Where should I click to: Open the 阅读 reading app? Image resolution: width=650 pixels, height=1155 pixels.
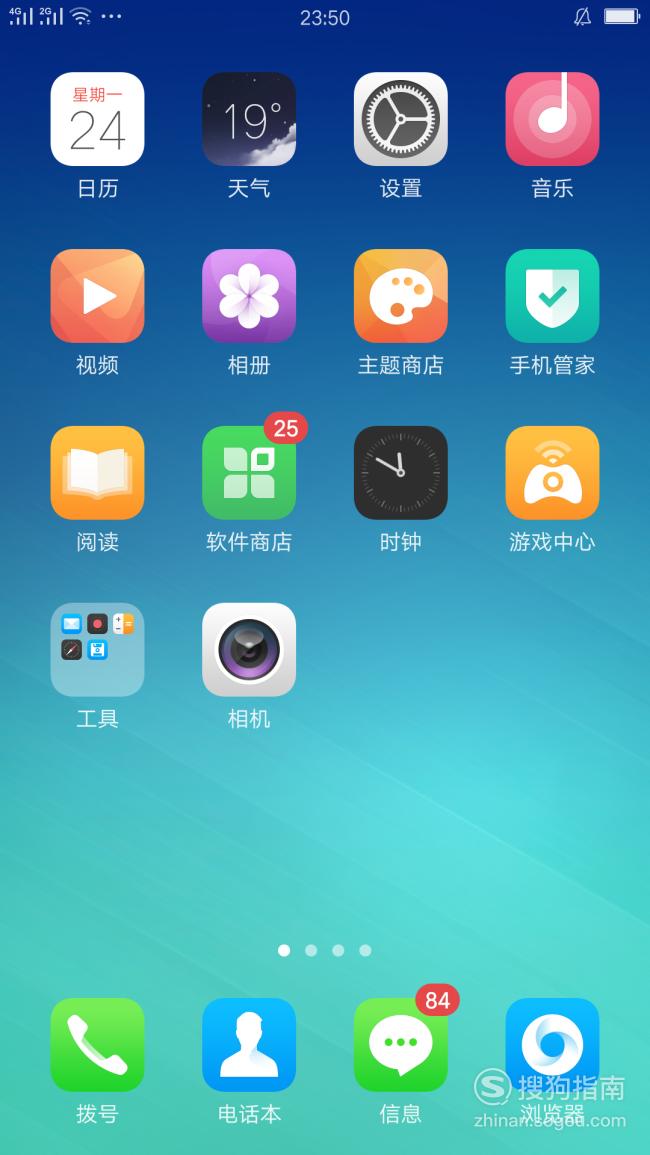coord(97,473)
